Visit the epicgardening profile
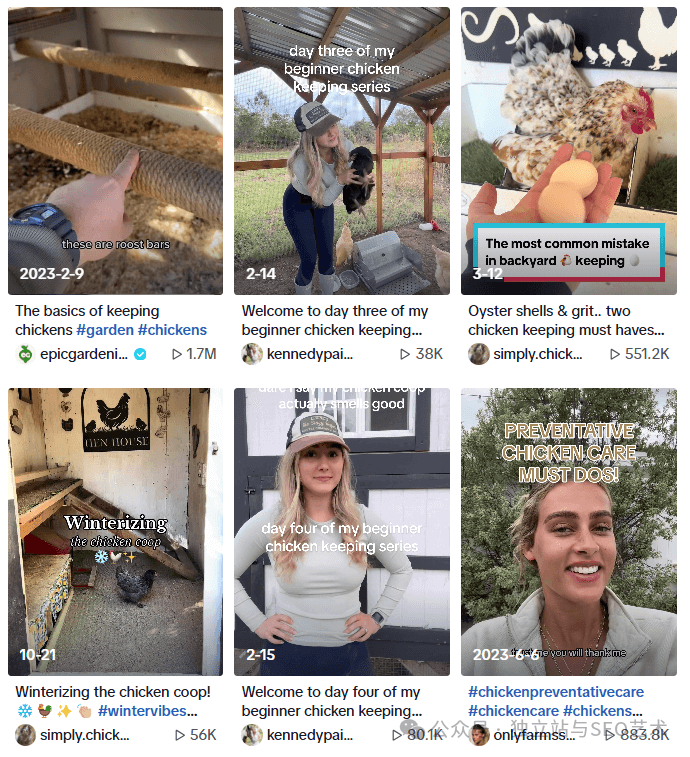Screen dimensions: 690x757 pos(82,354)
